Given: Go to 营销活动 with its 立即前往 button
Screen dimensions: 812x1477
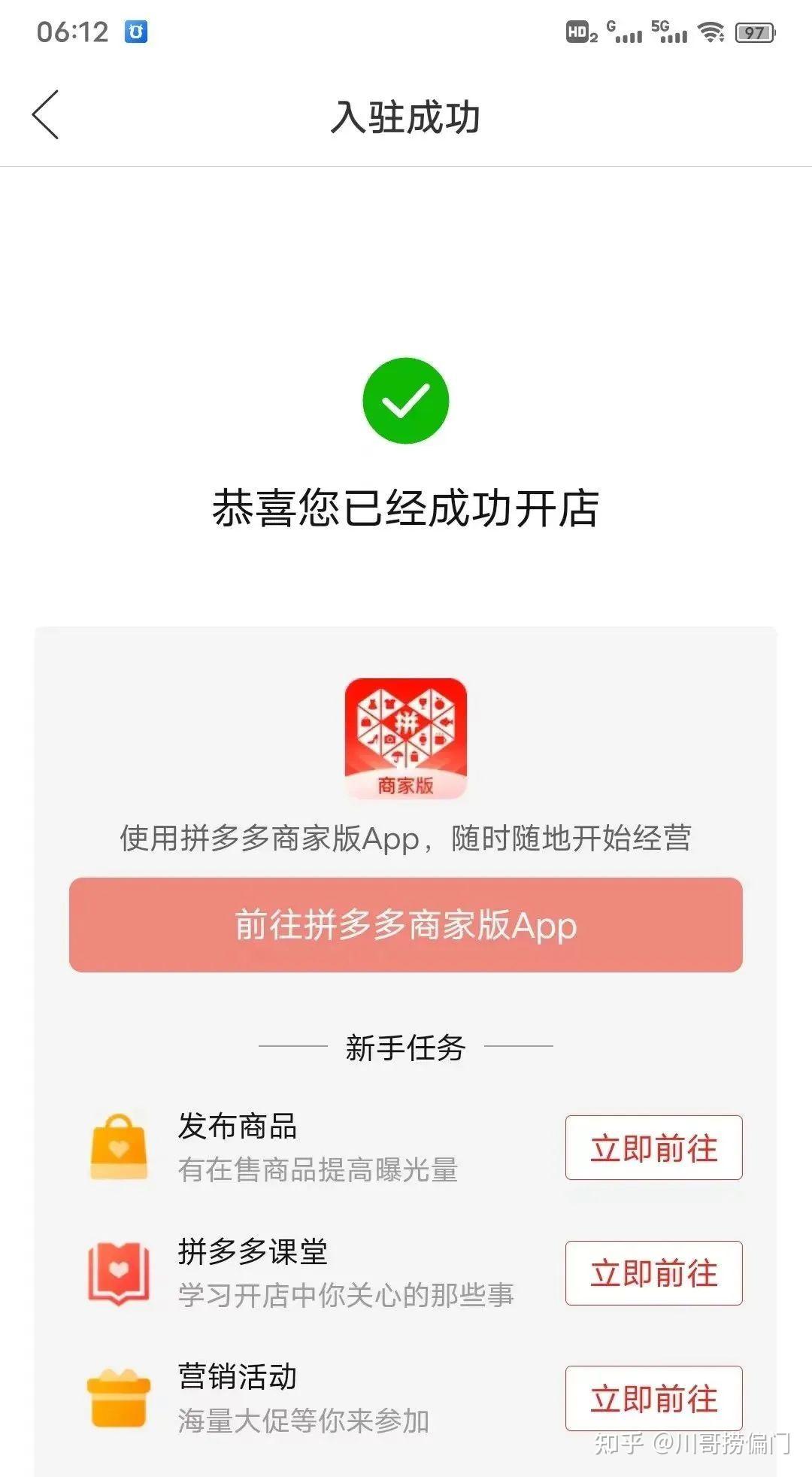Looking at the screenshot, I should click(654, 1398).
